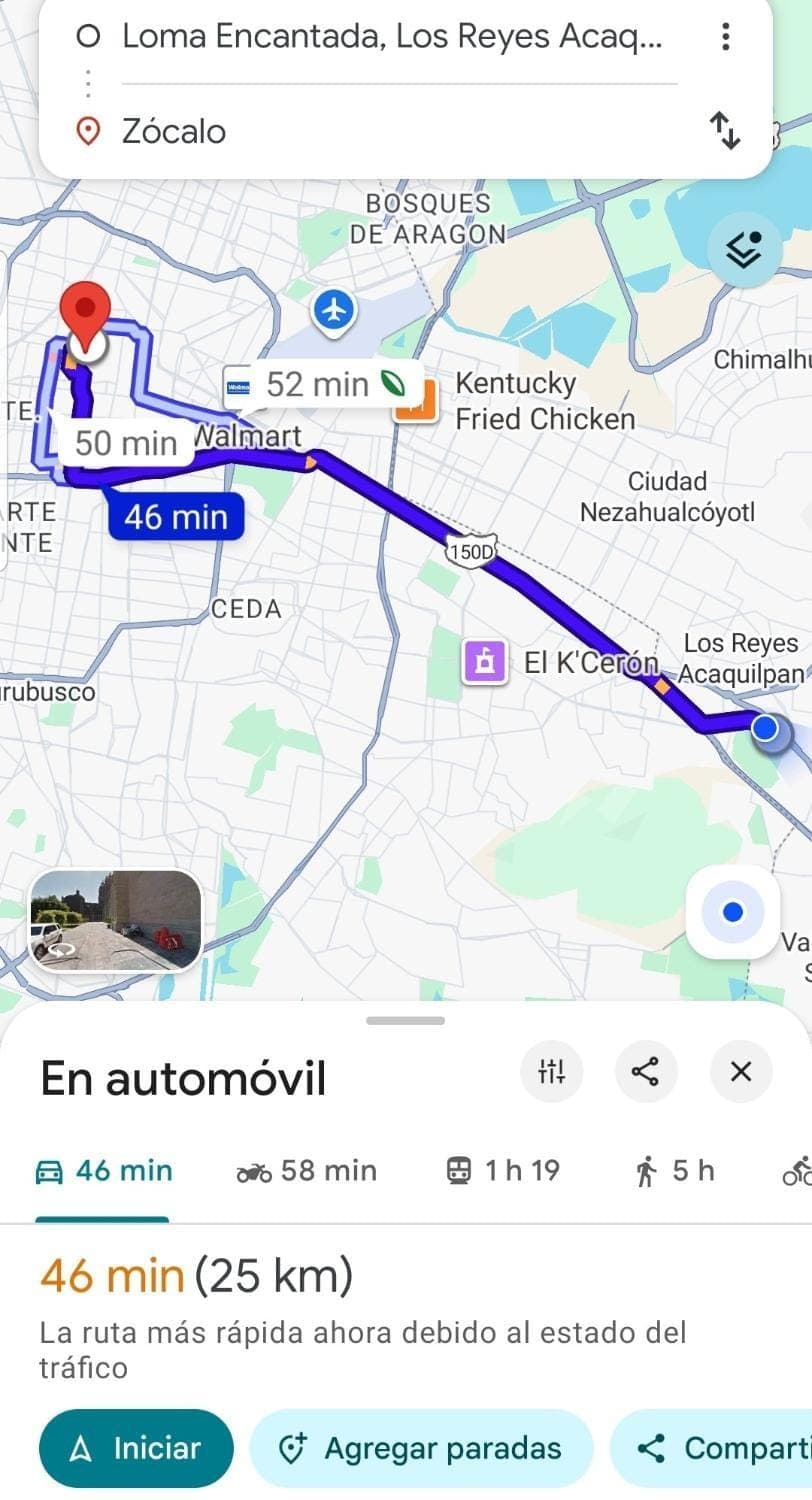
Task: Swap origin and destination
Action: click(x=725, y=131)
